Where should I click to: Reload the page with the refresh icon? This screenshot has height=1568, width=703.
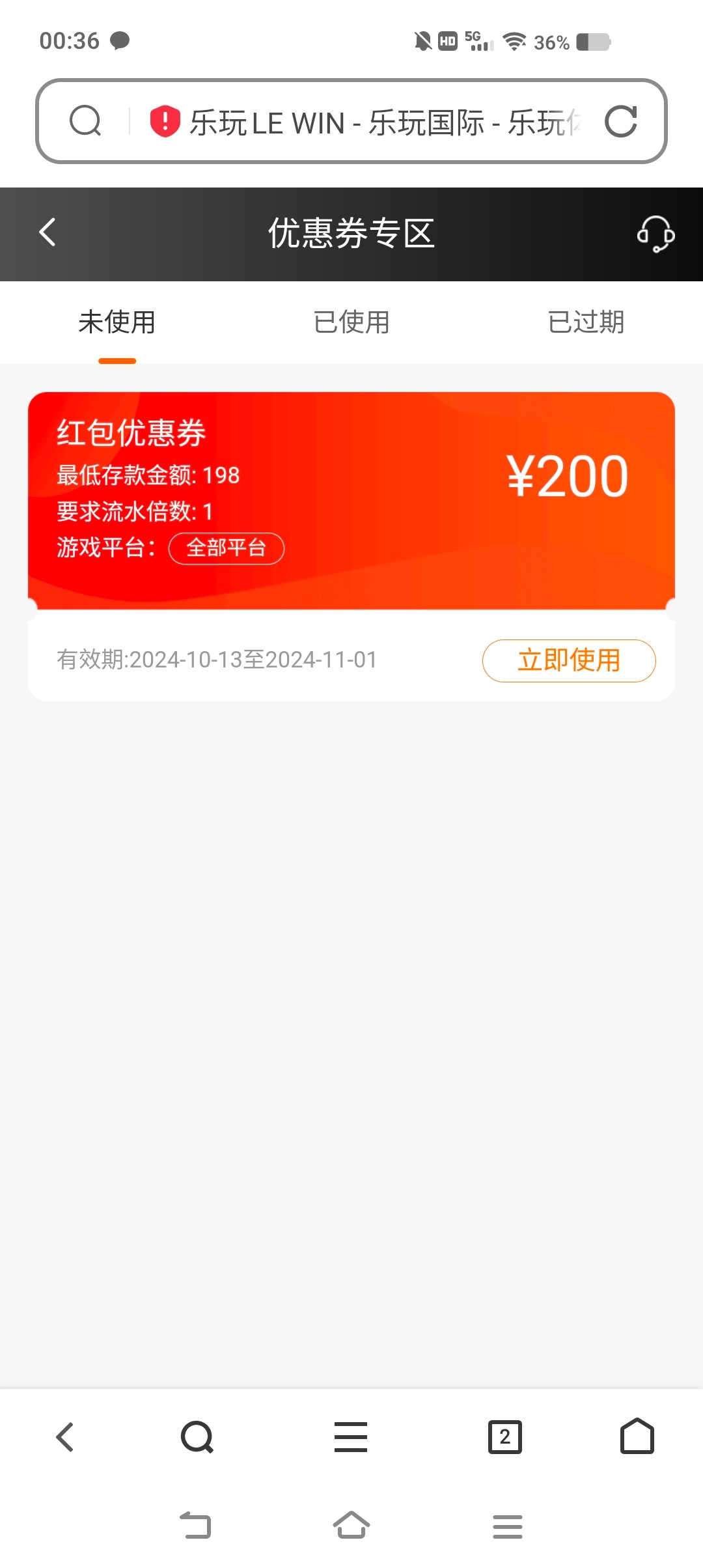click(620, 122)
